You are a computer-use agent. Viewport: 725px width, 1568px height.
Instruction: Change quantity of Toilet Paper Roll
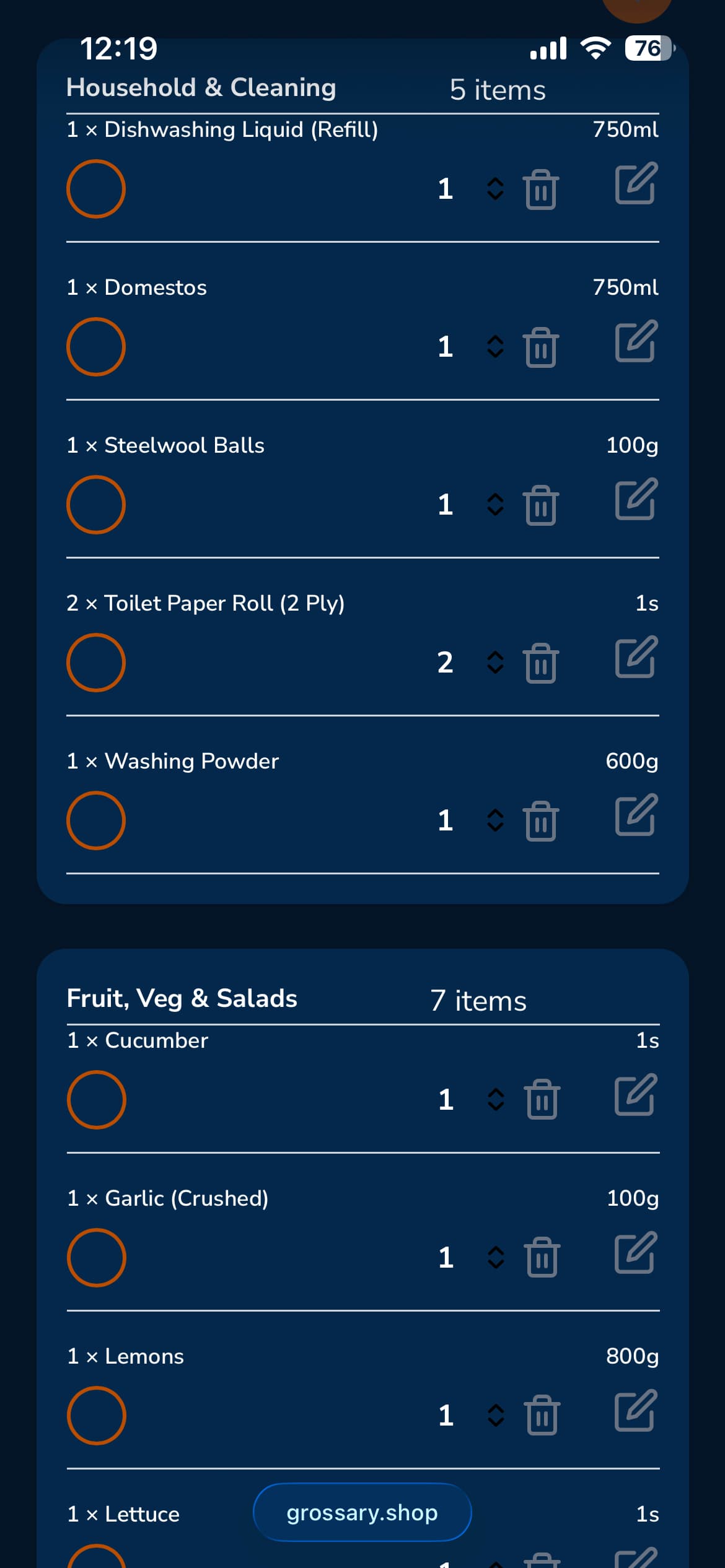pyautogui.click(x=495, y=663)
